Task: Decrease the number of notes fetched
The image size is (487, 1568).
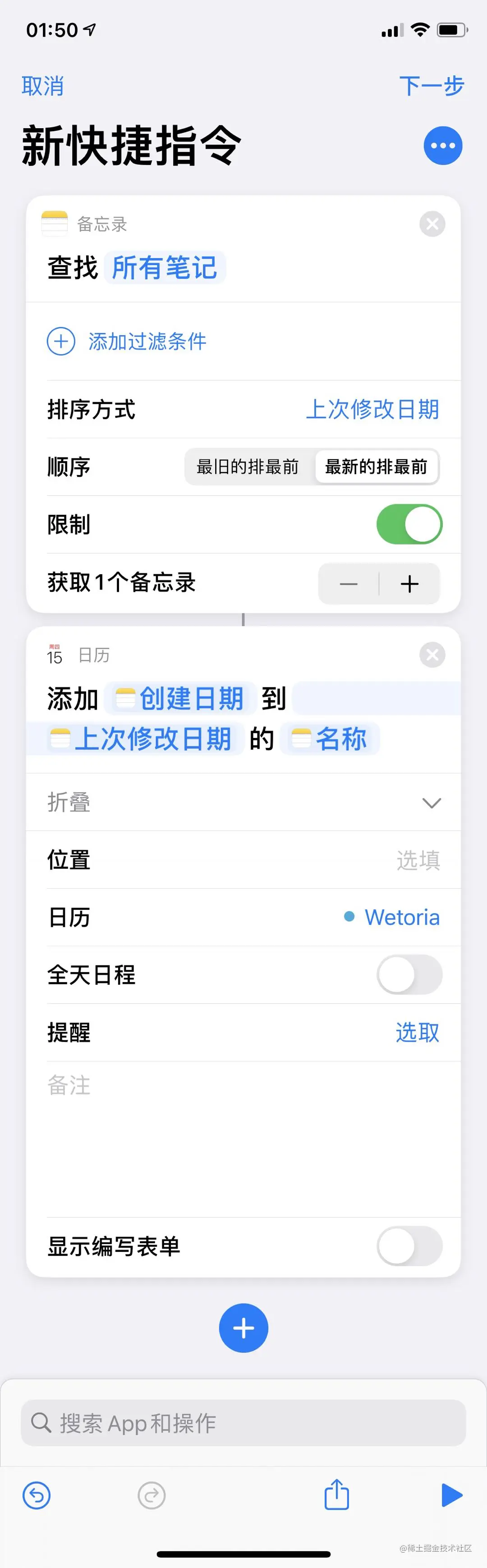Action: (349, 584)
